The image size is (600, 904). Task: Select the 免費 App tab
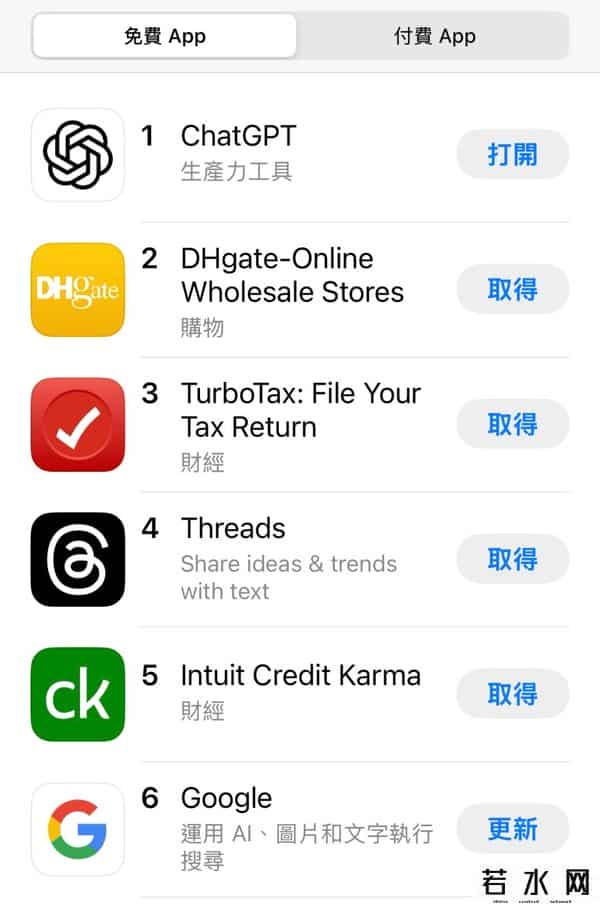point(165,36)
